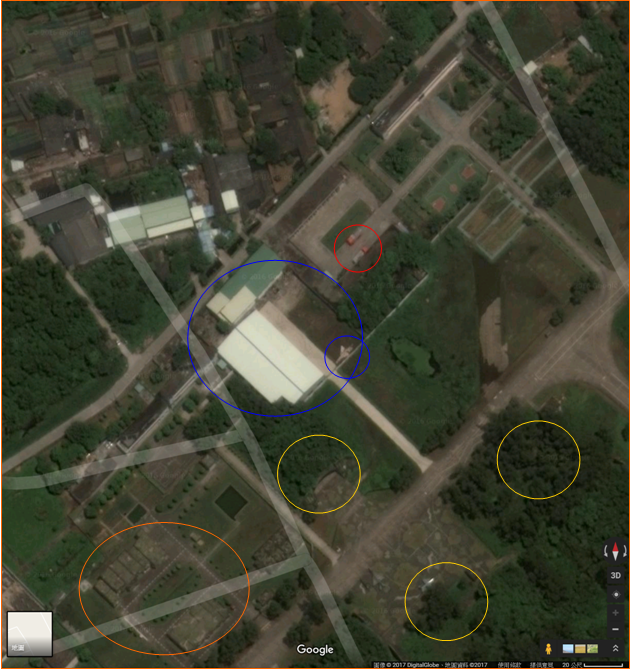This screenshot has width=630, height=669.
Task: Zoom out of the map
Action: click(615, 629)
